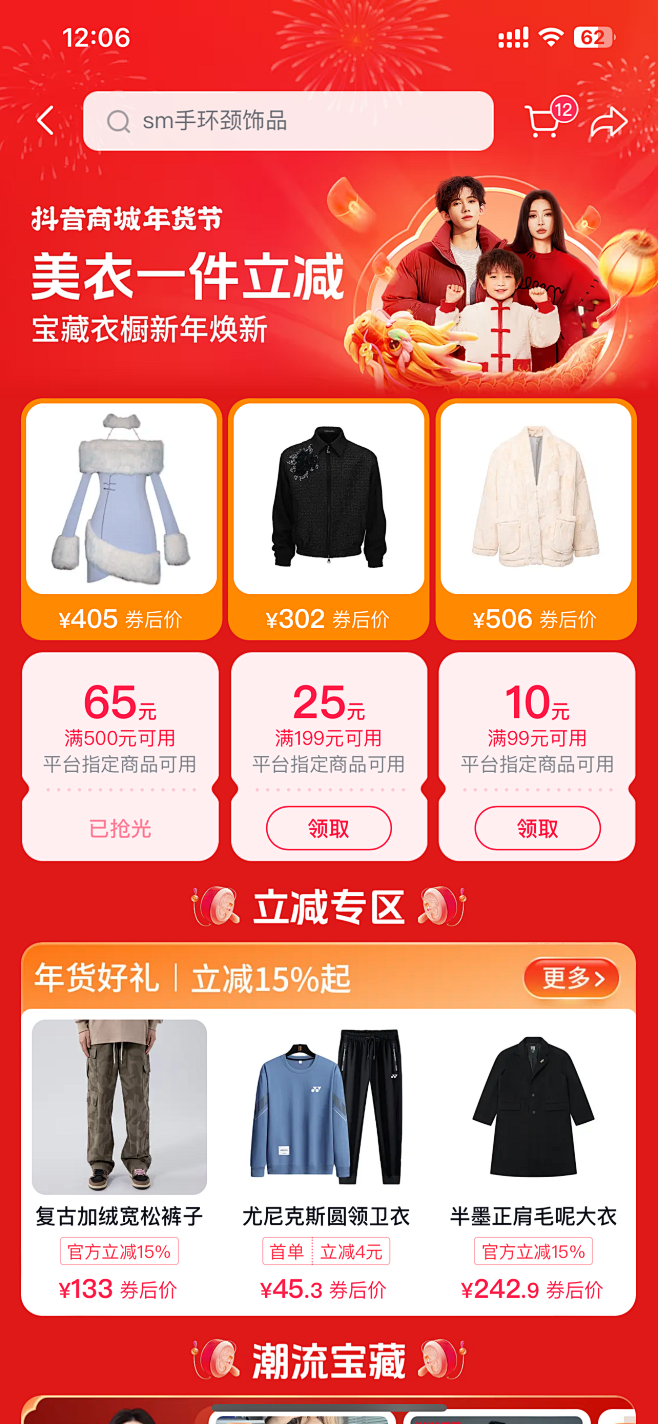This screenshot has height=1424, width=658.
Task: Open the shopping cart with 12 items
Action: pos(544,120)
